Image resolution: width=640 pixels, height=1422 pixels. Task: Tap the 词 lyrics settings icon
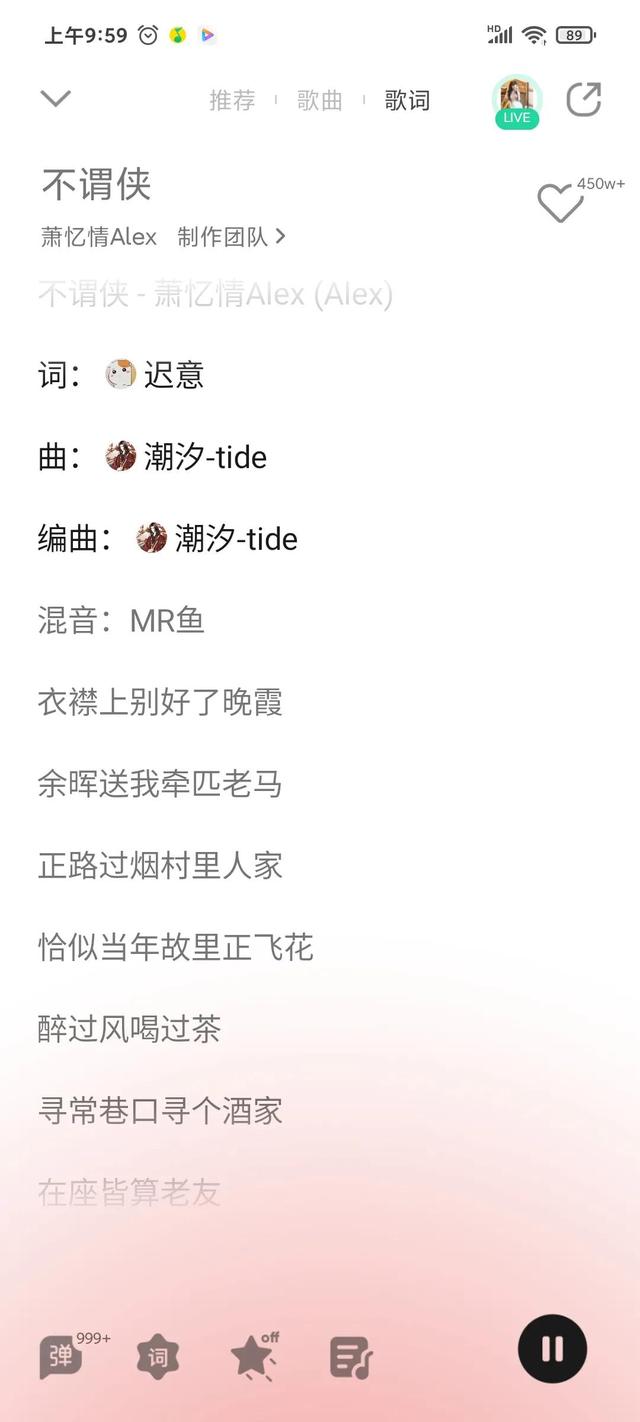[158, 1357]
